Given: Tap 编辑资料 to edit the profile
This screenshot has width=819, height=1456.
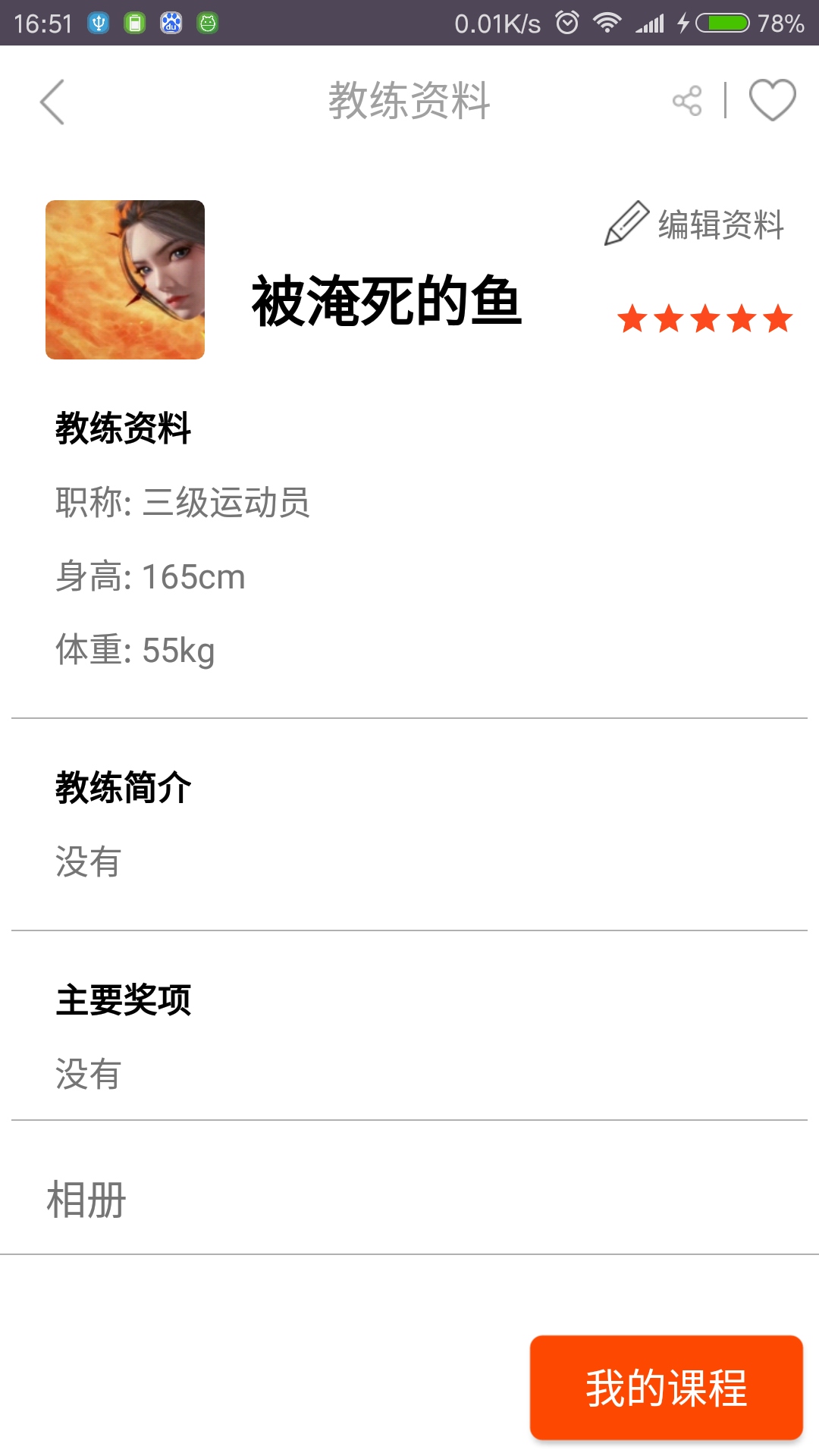Looking at the screenshot, I should coord(695,224).
